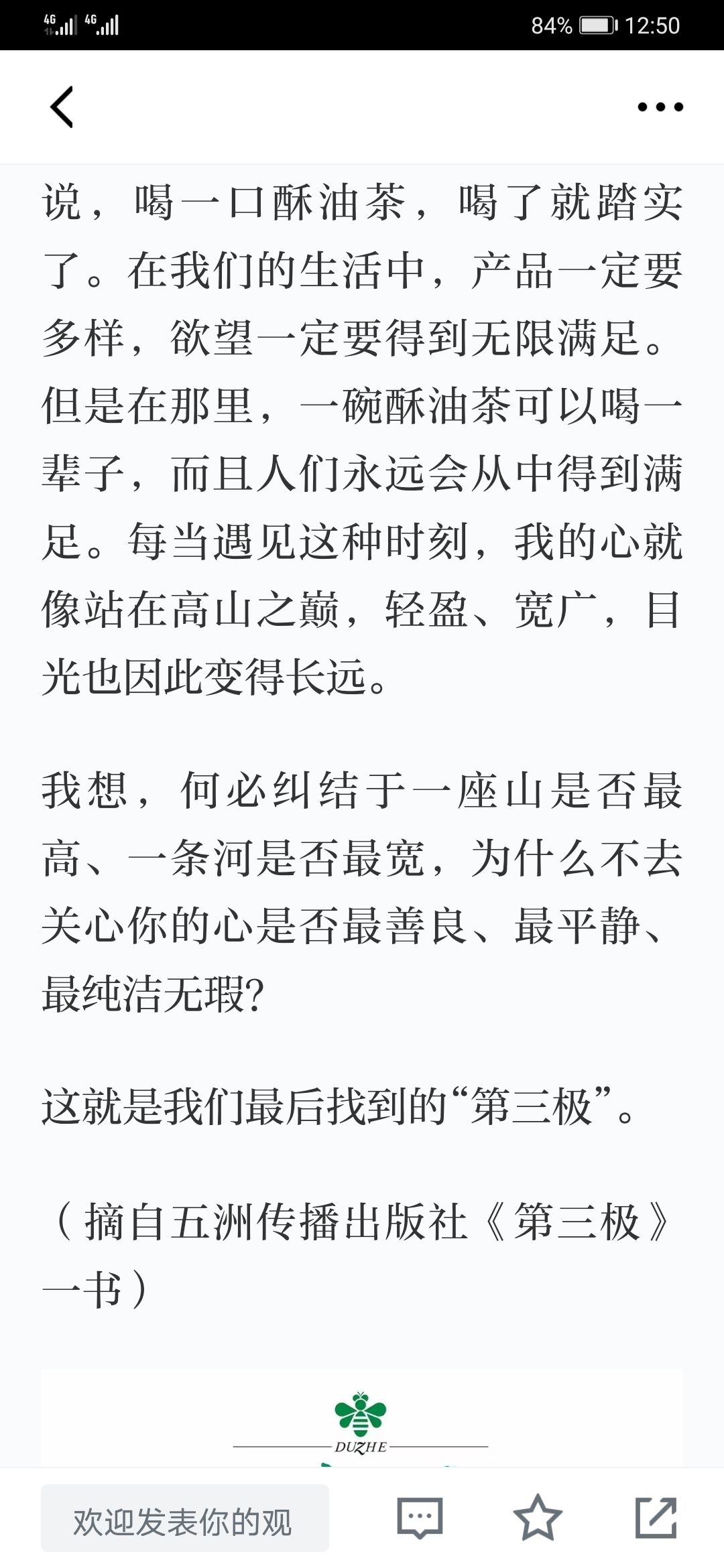Open the three-dot overflow menu
Image resolution: width=724 pixels, height=1568 pixels.
pos(660,107)
